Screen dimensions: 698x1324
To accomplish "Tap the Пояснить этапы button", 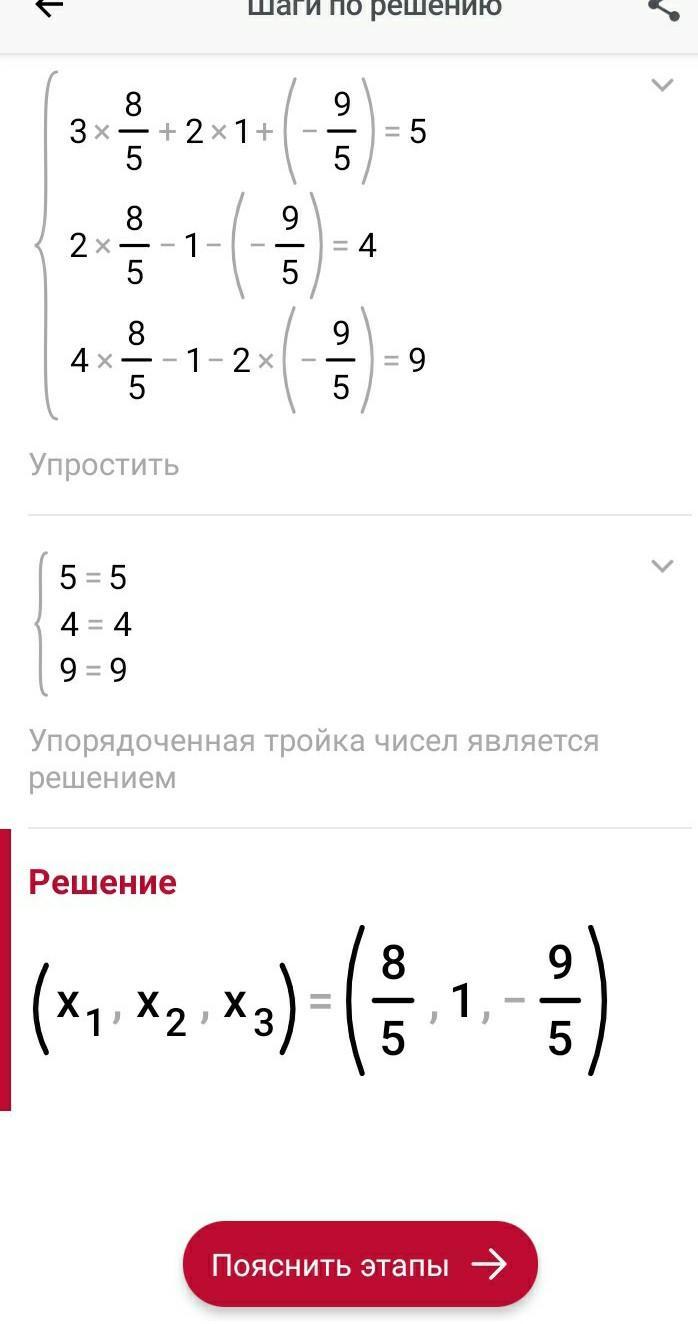I will point(360,1265).
